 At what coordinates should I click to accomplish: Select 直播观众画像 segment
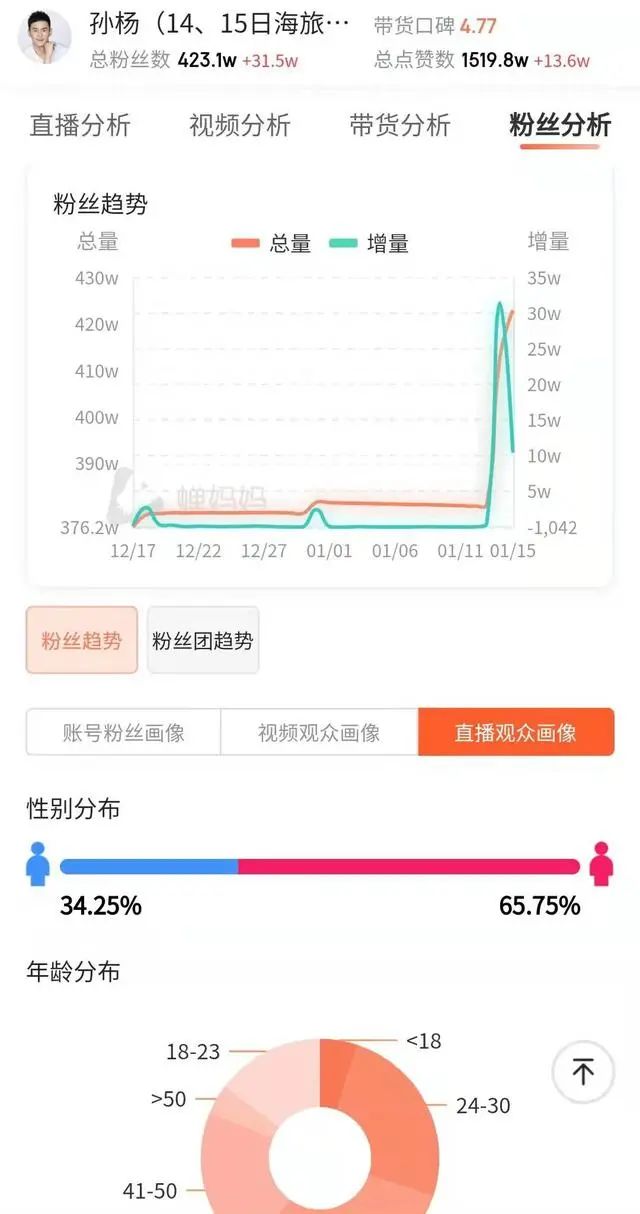point(516,732)
